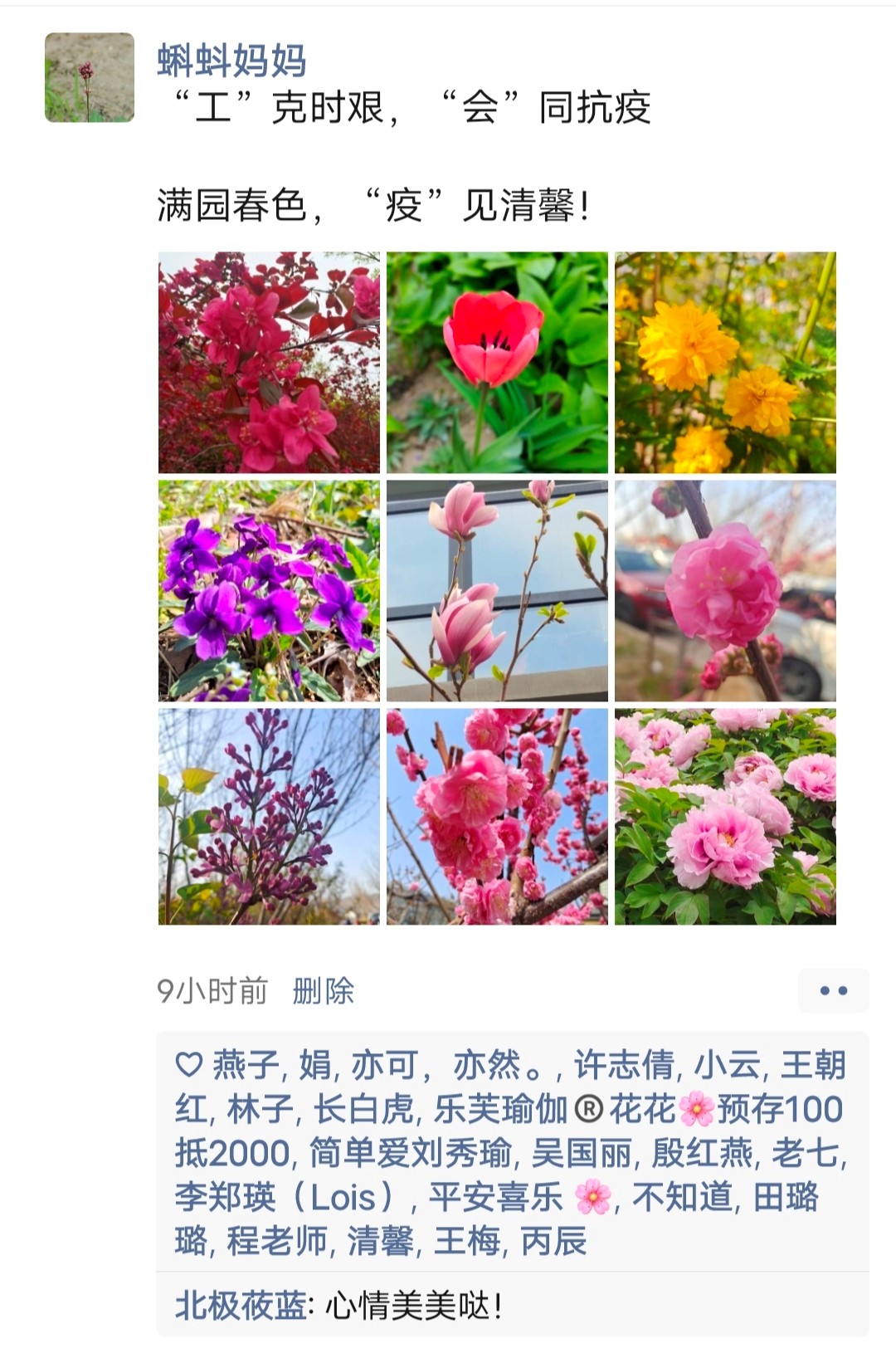Delete this post via 删除
The width and height of the screenshot is (896, 1353).
[x=323, y=990]
